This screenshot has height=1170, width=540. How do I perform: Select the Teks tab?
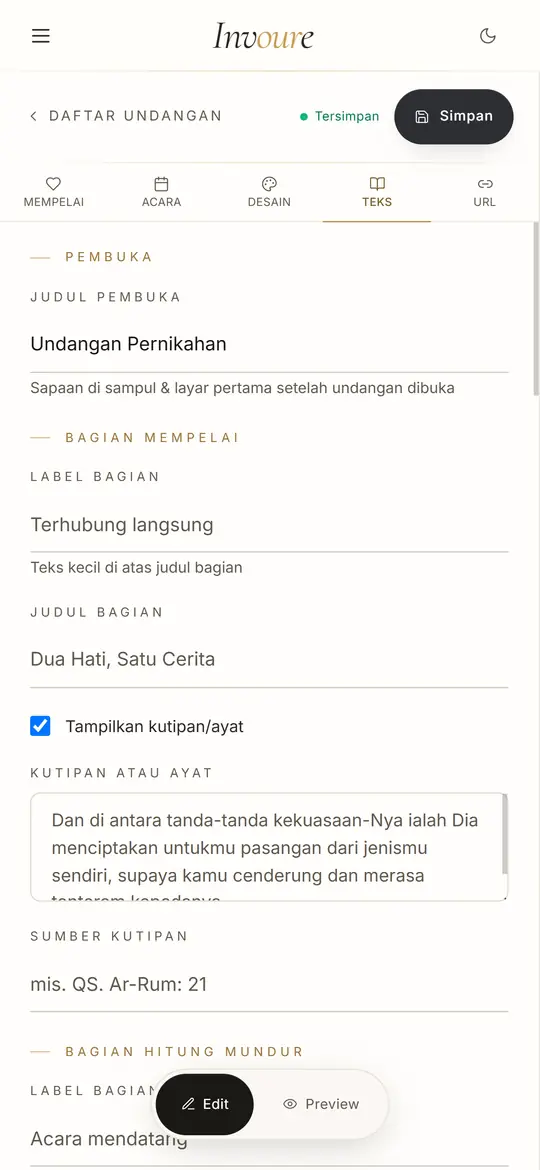377,193
